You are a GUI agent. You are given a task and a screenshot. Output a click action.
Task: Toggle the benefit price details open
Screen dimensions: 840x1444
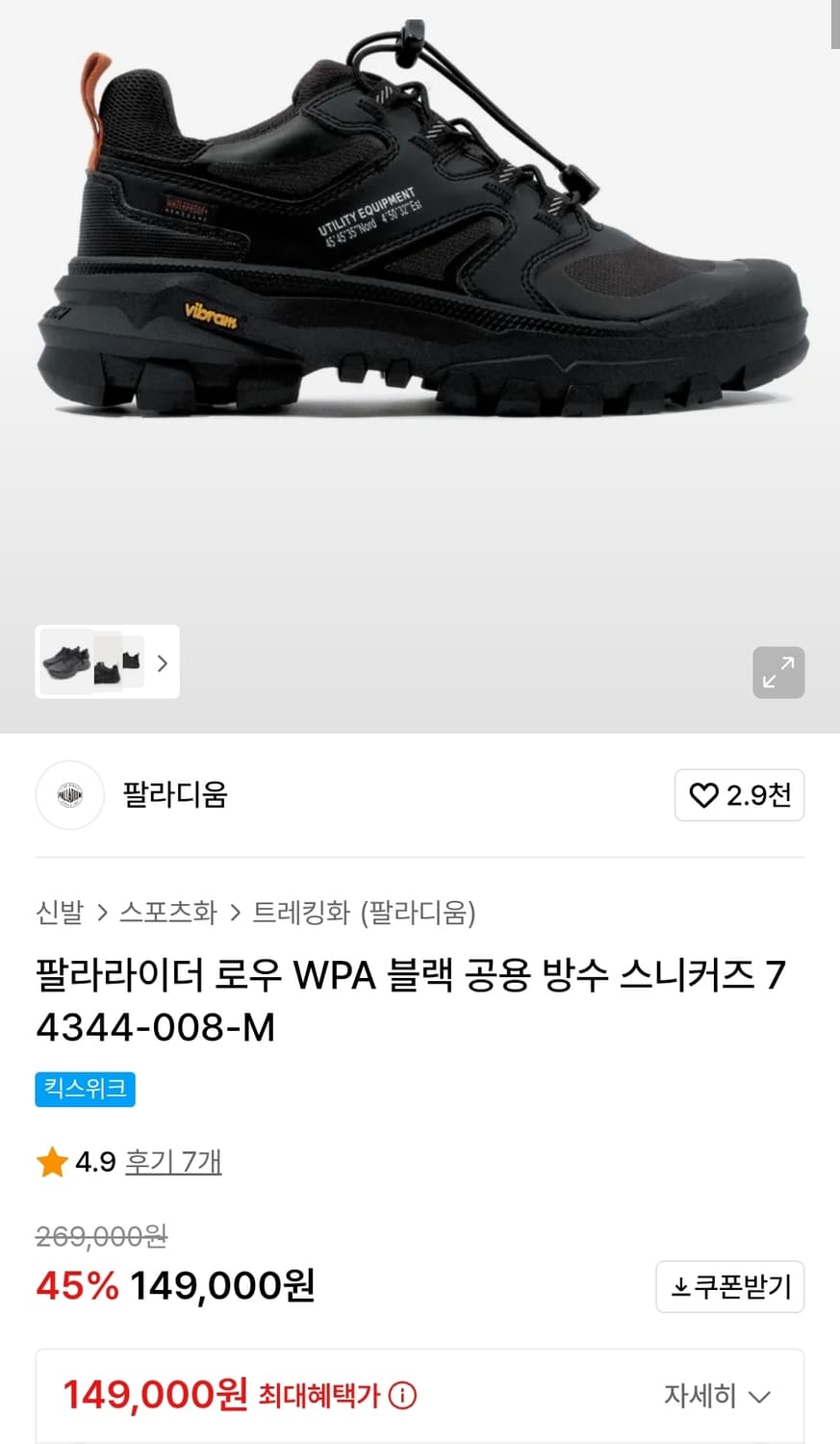715,1395
